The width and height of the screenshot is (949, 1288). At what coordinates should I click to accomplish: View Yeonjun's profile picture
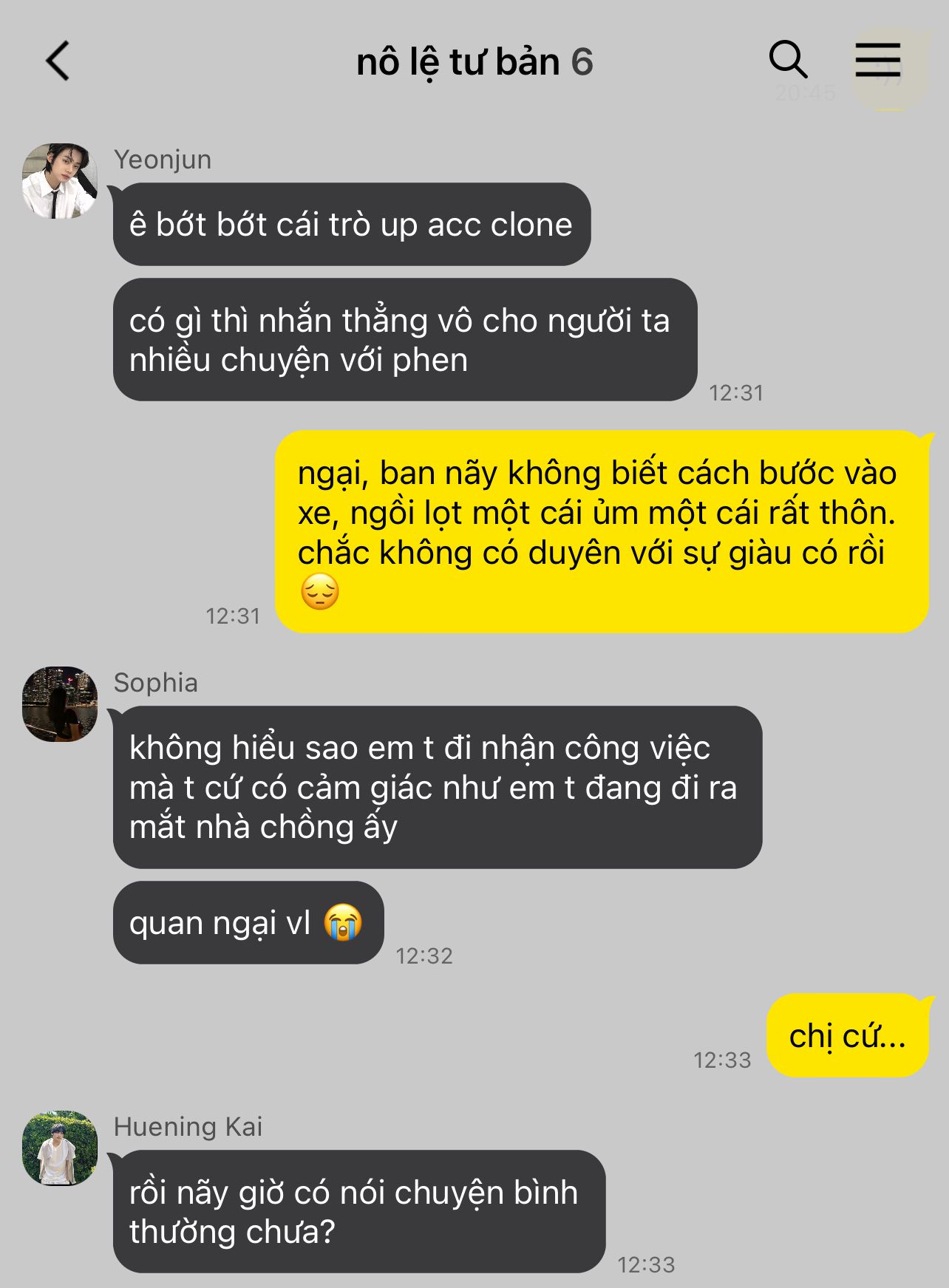60,181
